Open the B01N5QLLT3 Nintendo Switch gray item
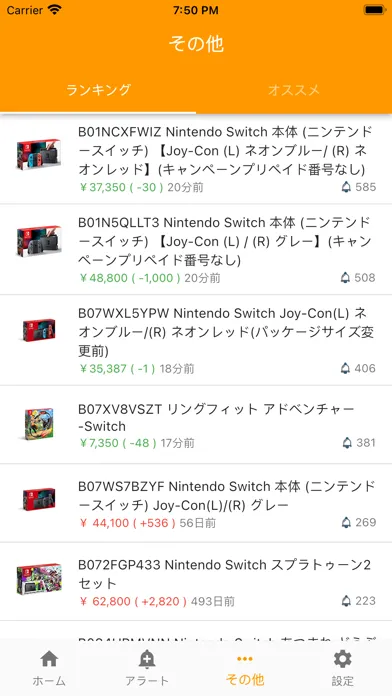 click(x=196, y=250)
